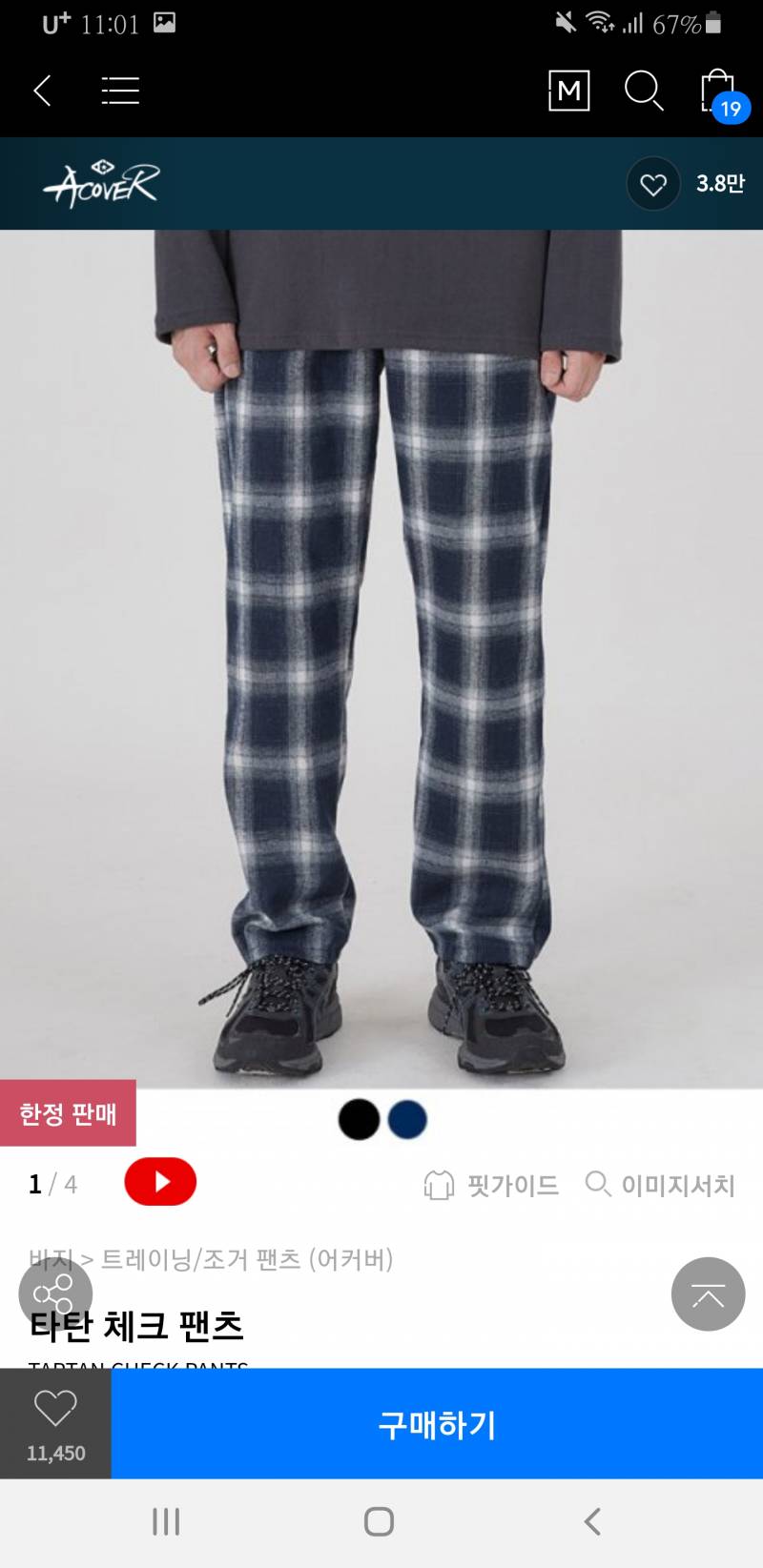Tap the M logo icon in top bar

pos(569,91)
